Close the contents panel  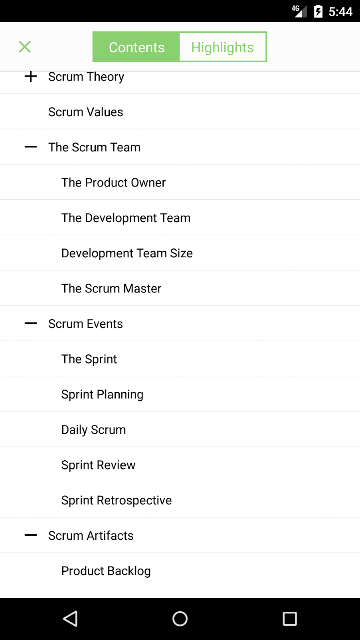(25, 47)
